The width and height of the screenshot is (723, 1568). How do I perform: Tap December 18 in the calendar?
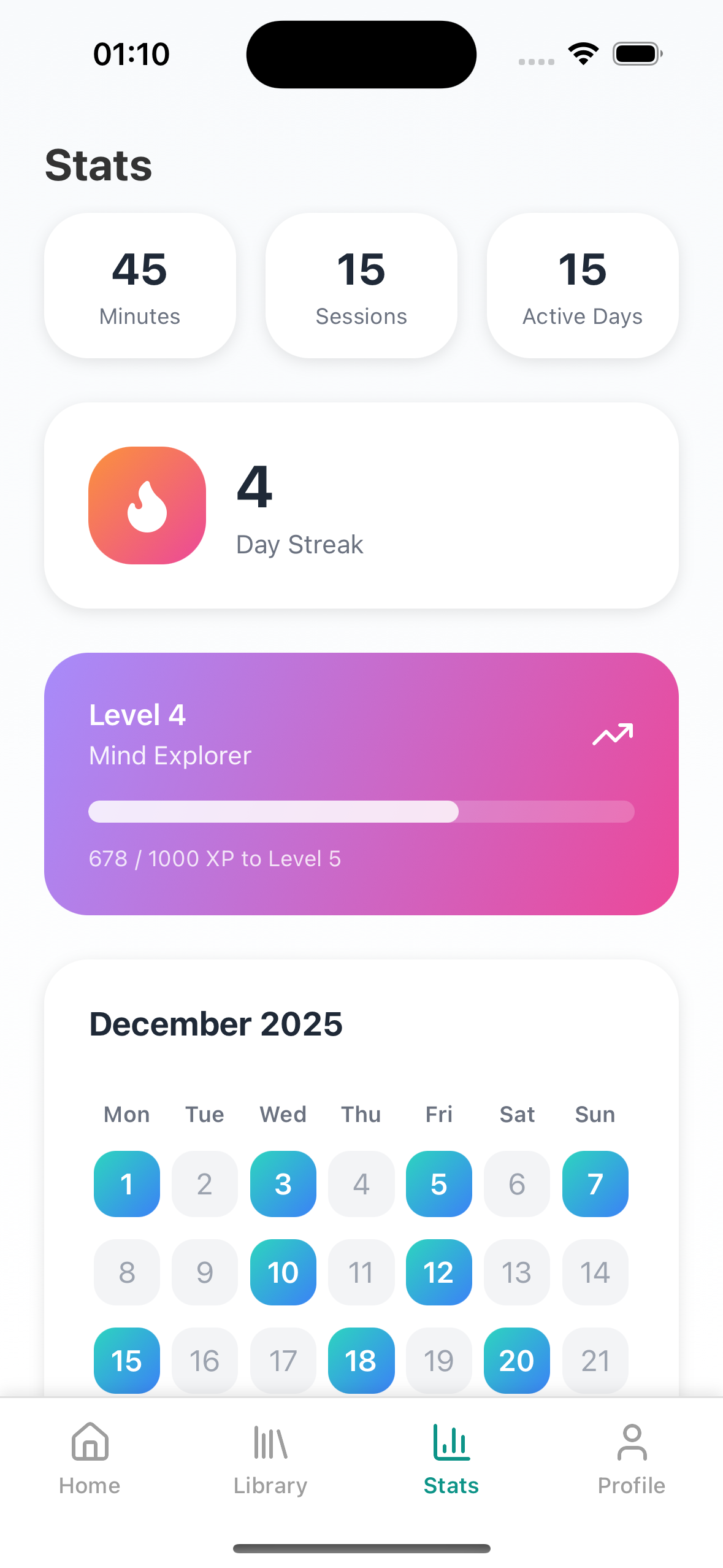click(x=361, y=1360)
